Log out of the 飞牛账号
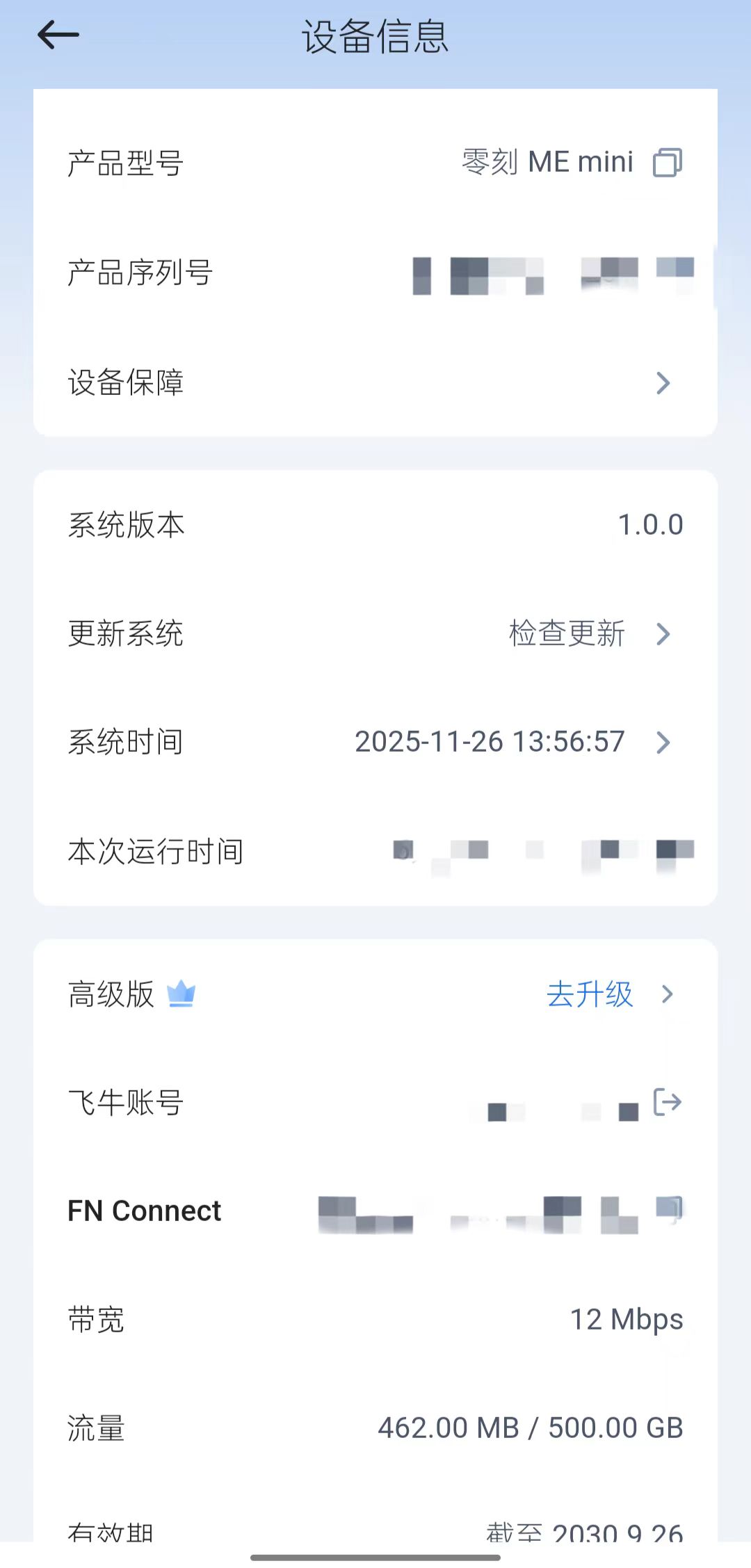The height and width of the screenshot is (1568, 751). tap(668, 1102)
